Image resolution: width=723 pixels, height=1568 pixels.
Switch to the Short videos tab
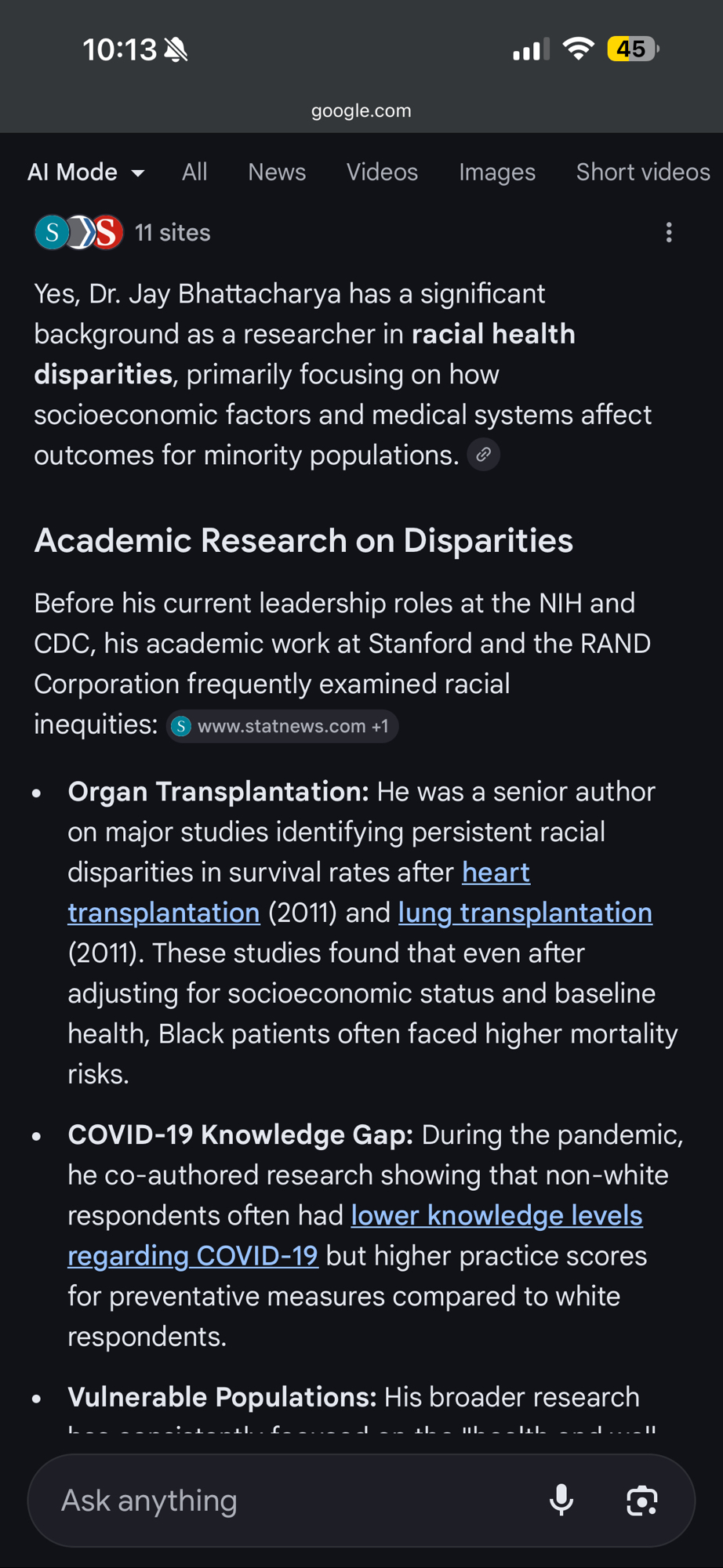pyautogui.click(x=642, y=172)
